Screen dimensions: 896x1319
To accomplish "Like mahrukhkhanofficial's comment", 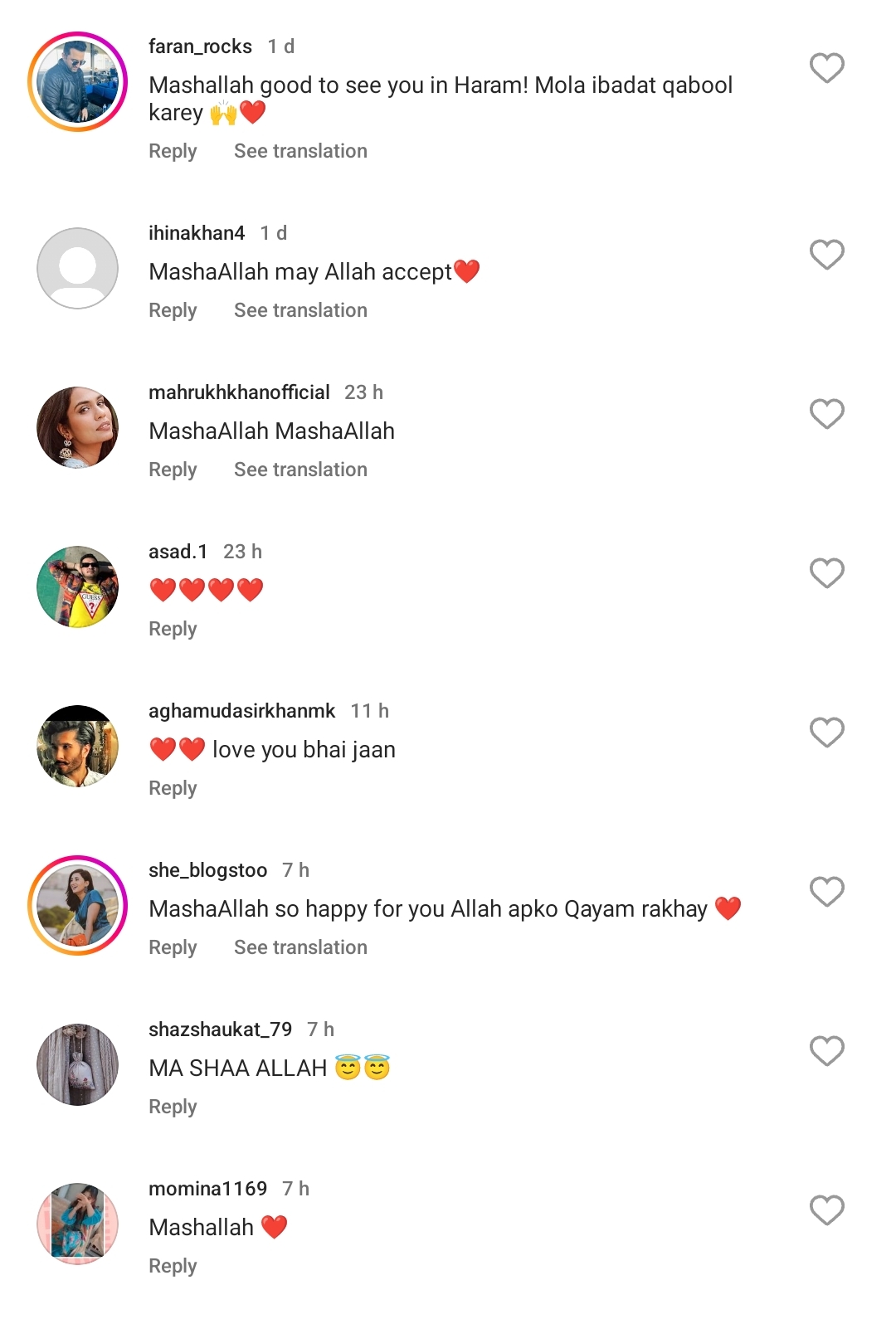I will 826,414.
